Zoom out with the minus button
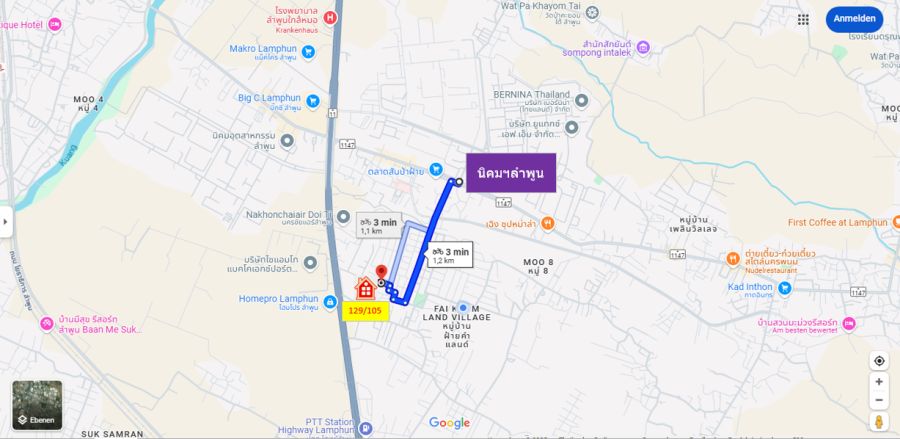Image resolution: width=900 pixels, height=439 pixels. pos(879,401)
